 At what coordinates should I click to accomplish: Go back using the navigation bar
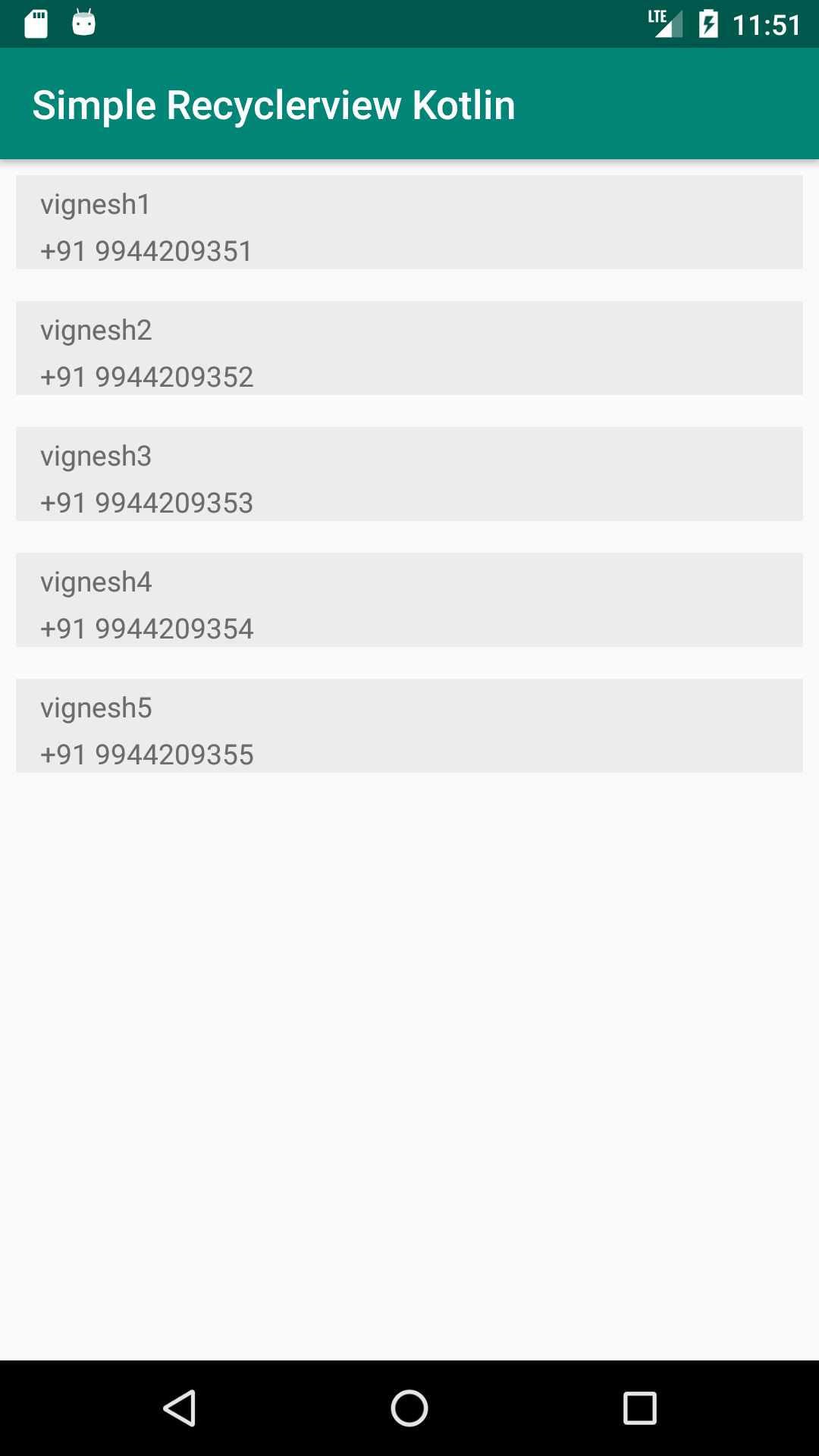click(x=180, y=1408)
